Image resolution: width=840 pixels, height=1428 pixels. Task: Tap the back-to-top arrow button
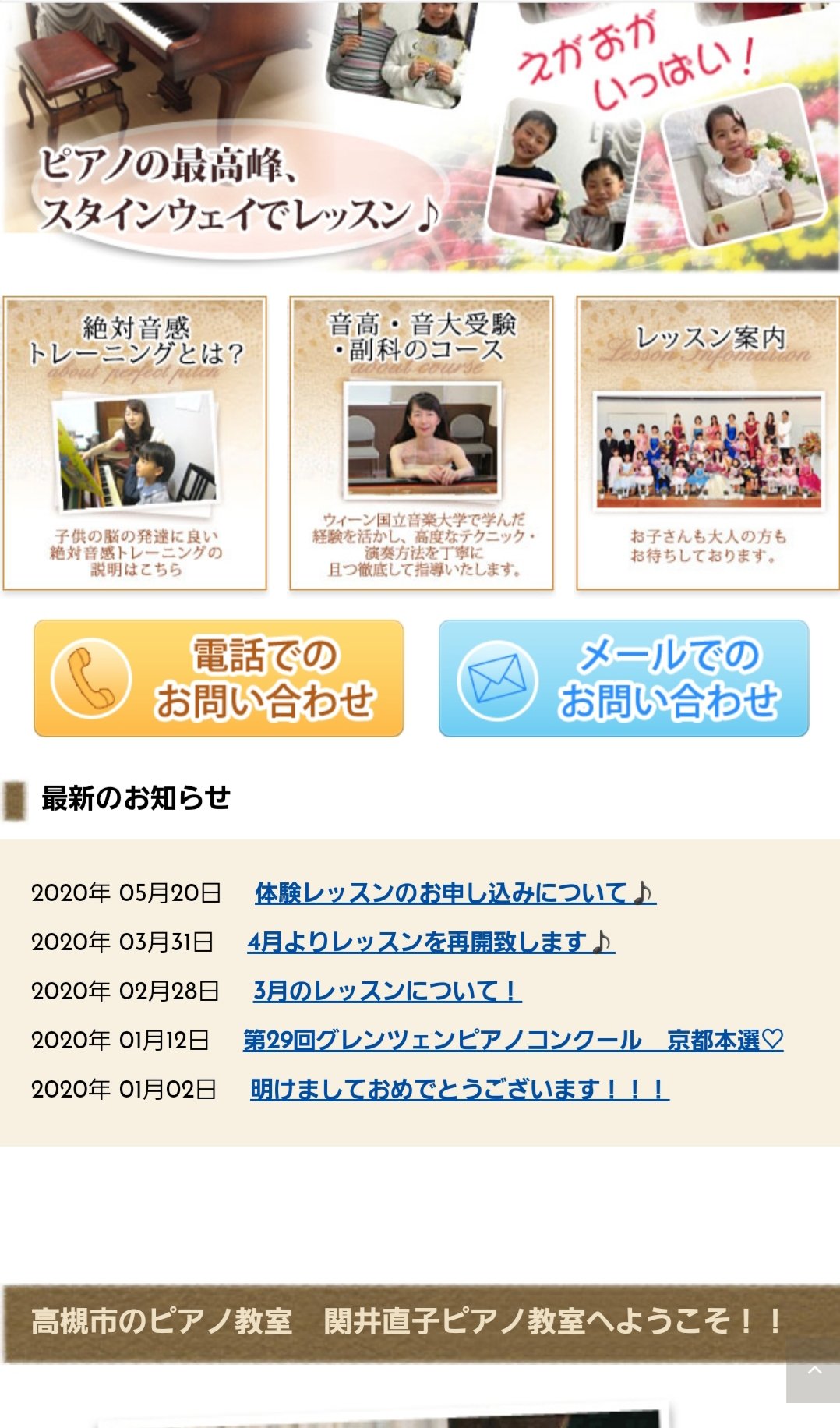(814, 1372)
